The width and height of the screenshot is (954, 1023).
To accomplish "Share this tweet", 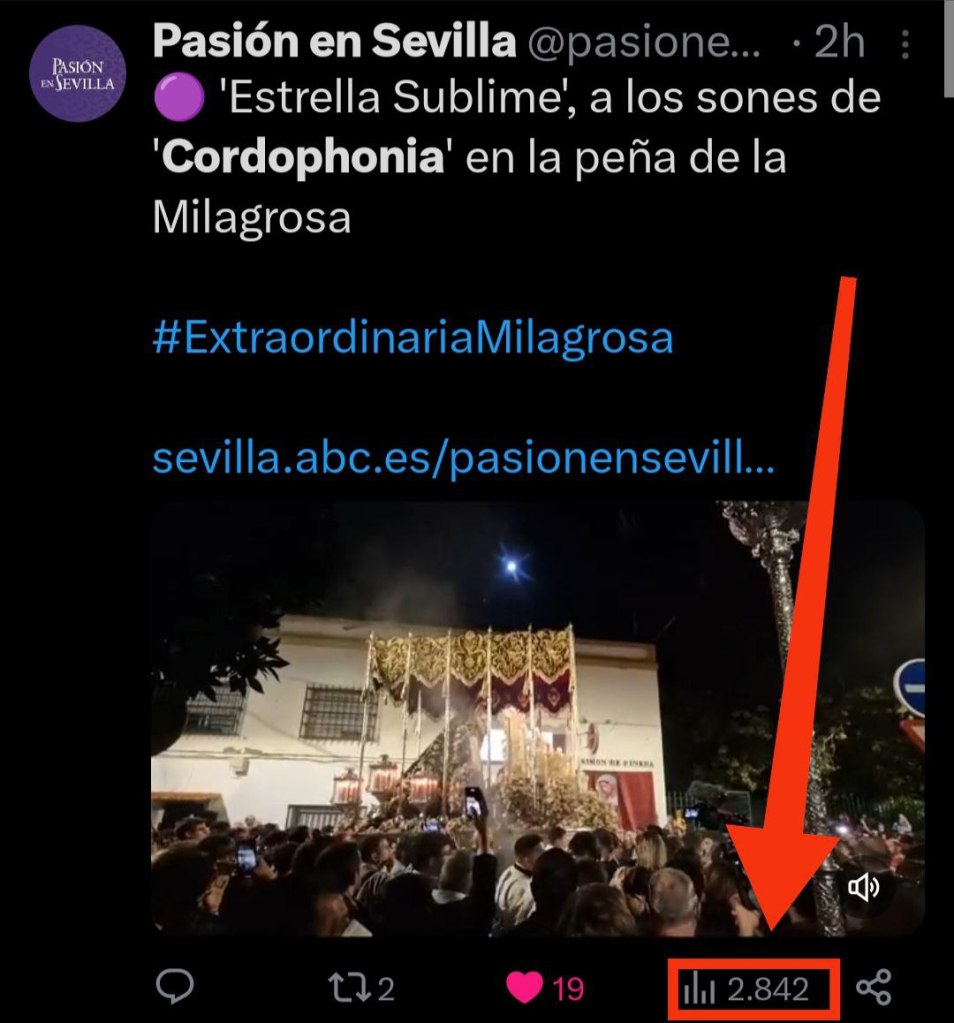I will [874, 988].
